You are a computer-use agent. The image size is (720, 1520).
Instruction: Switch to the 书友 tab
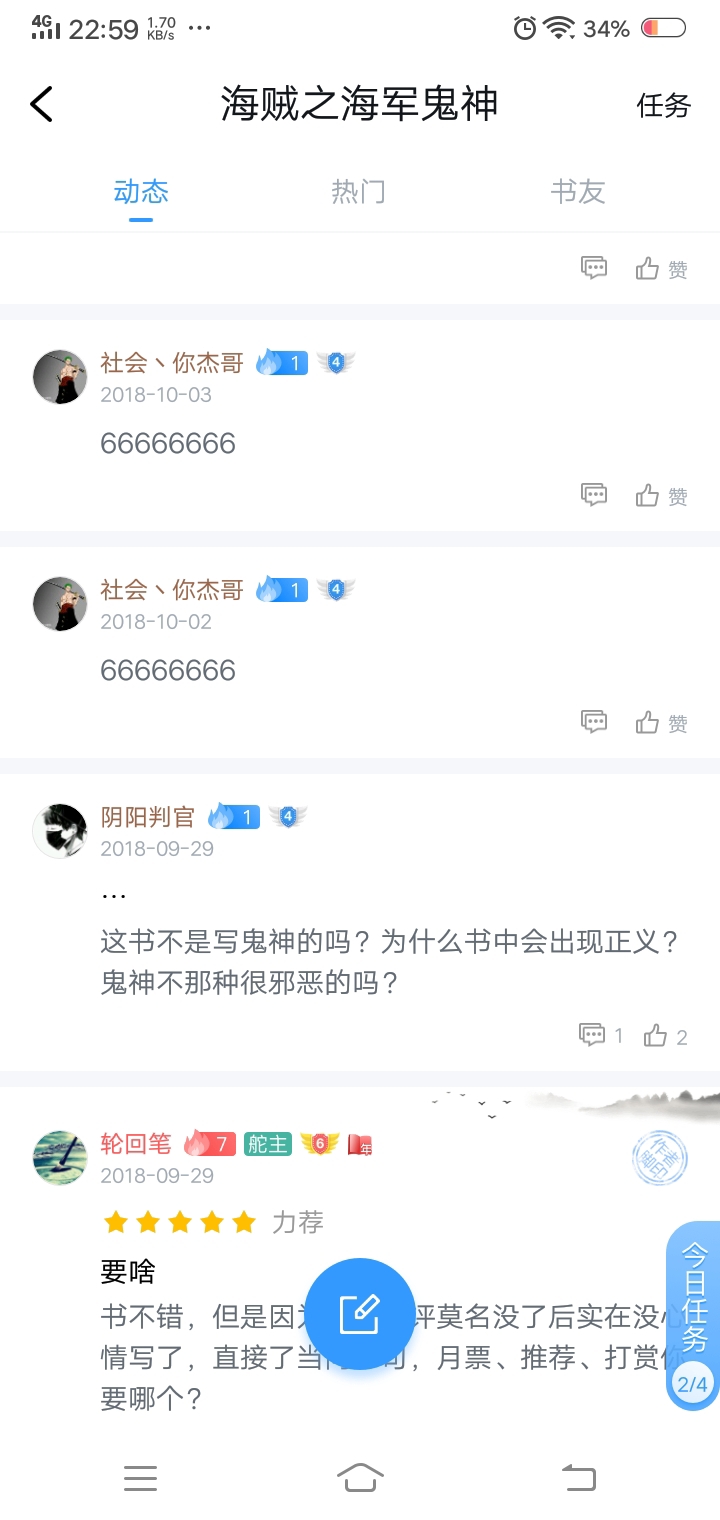(x=578, y=191)
